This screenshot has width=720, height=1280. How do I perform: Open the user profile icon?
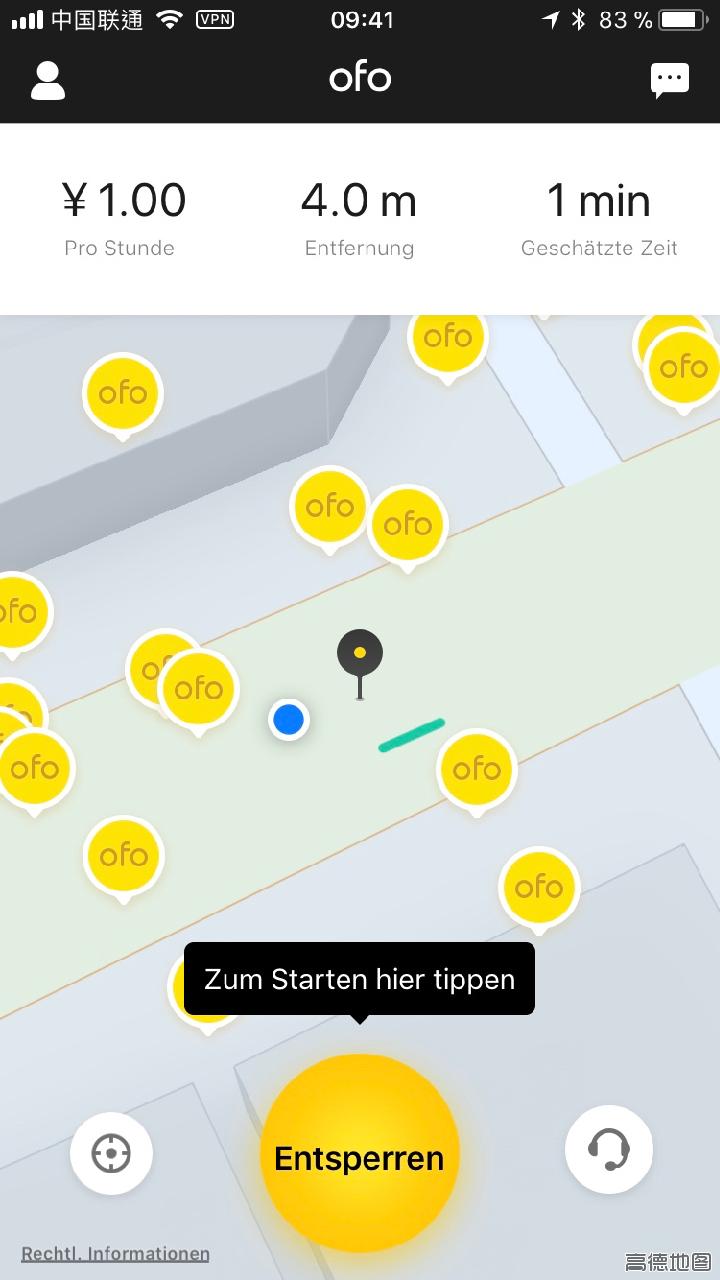point(47,80)
